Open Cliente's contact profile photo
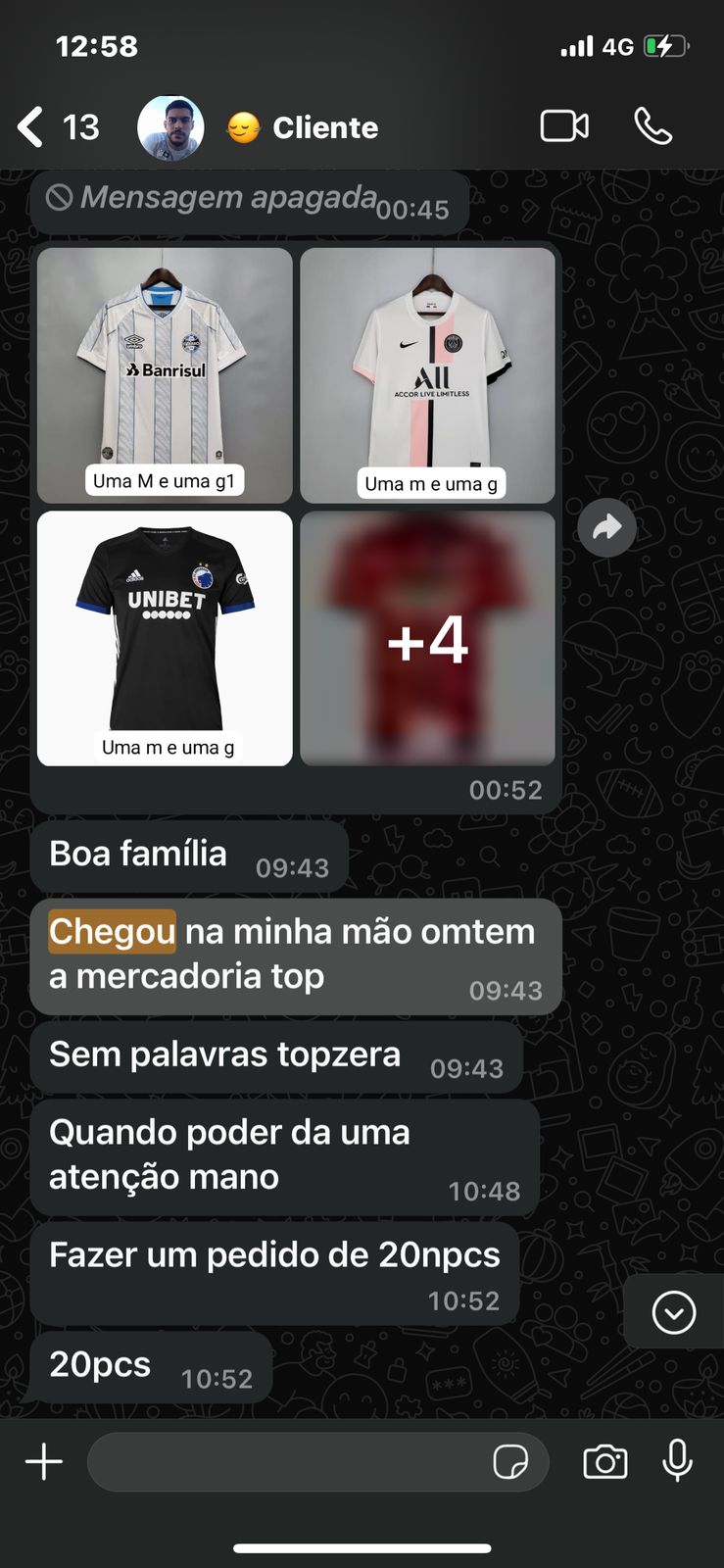This screenshot has height=1568, width=724. [170, 127]
